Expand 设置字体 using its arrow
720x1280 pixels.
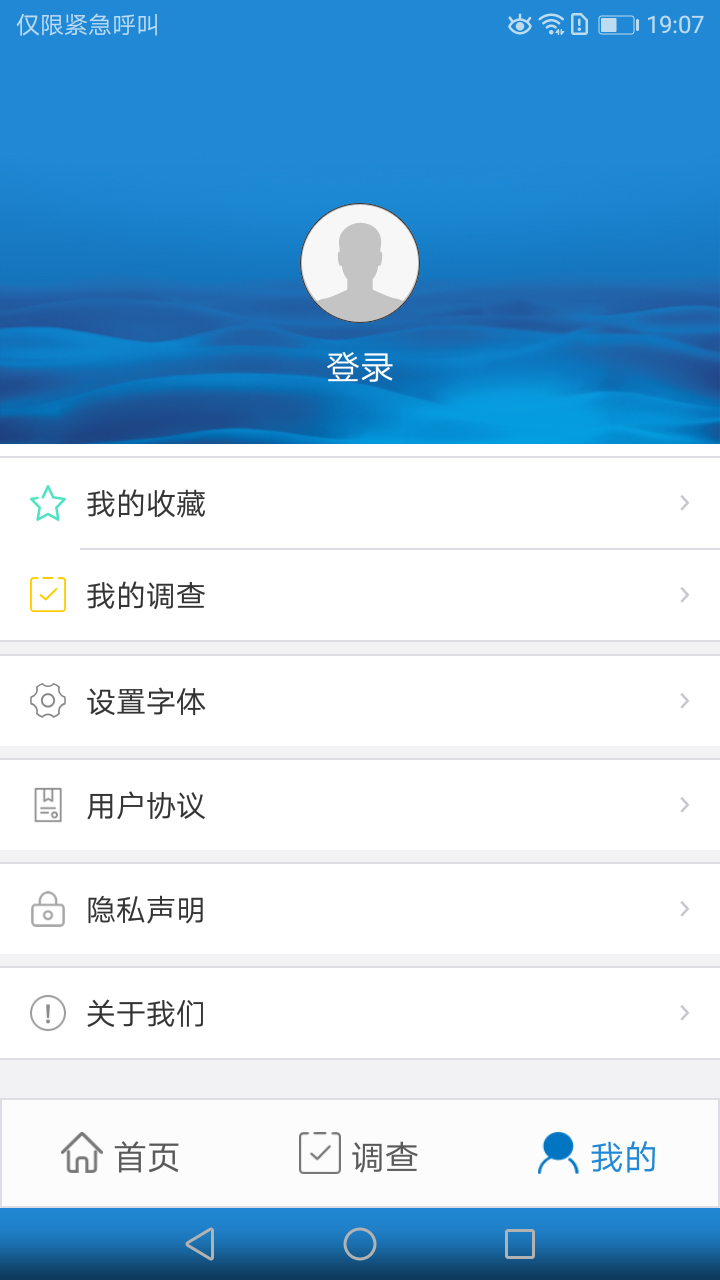point(684,701)
